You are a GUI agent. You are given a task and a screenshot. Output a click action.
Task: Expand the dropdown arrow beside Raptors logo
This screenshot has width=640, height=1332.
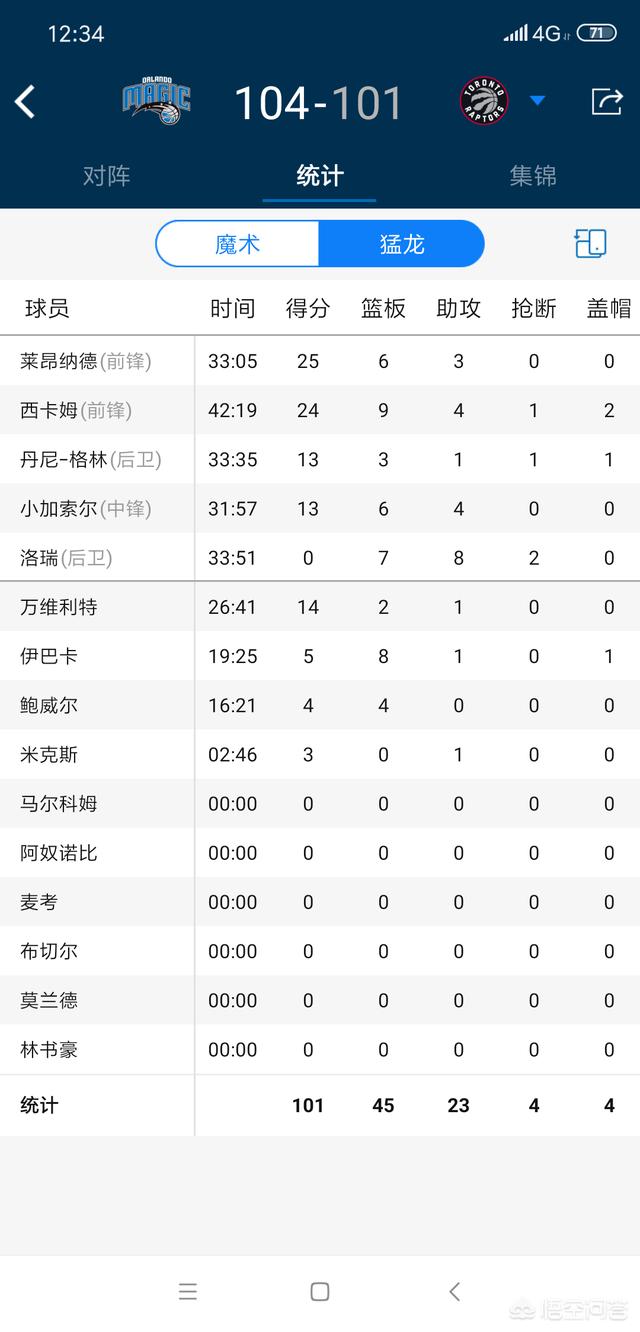(537, 100)
